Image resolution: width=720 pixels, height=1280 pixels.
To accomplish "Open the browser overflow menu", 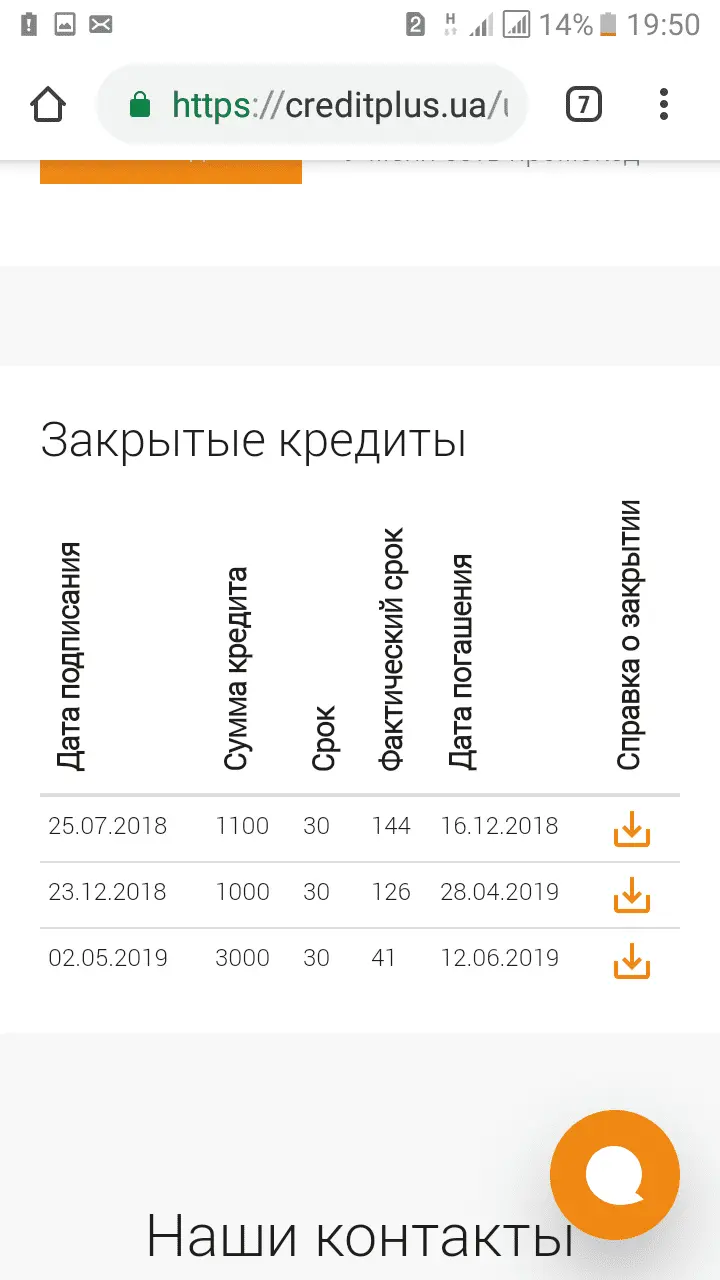I will point(664,104).
